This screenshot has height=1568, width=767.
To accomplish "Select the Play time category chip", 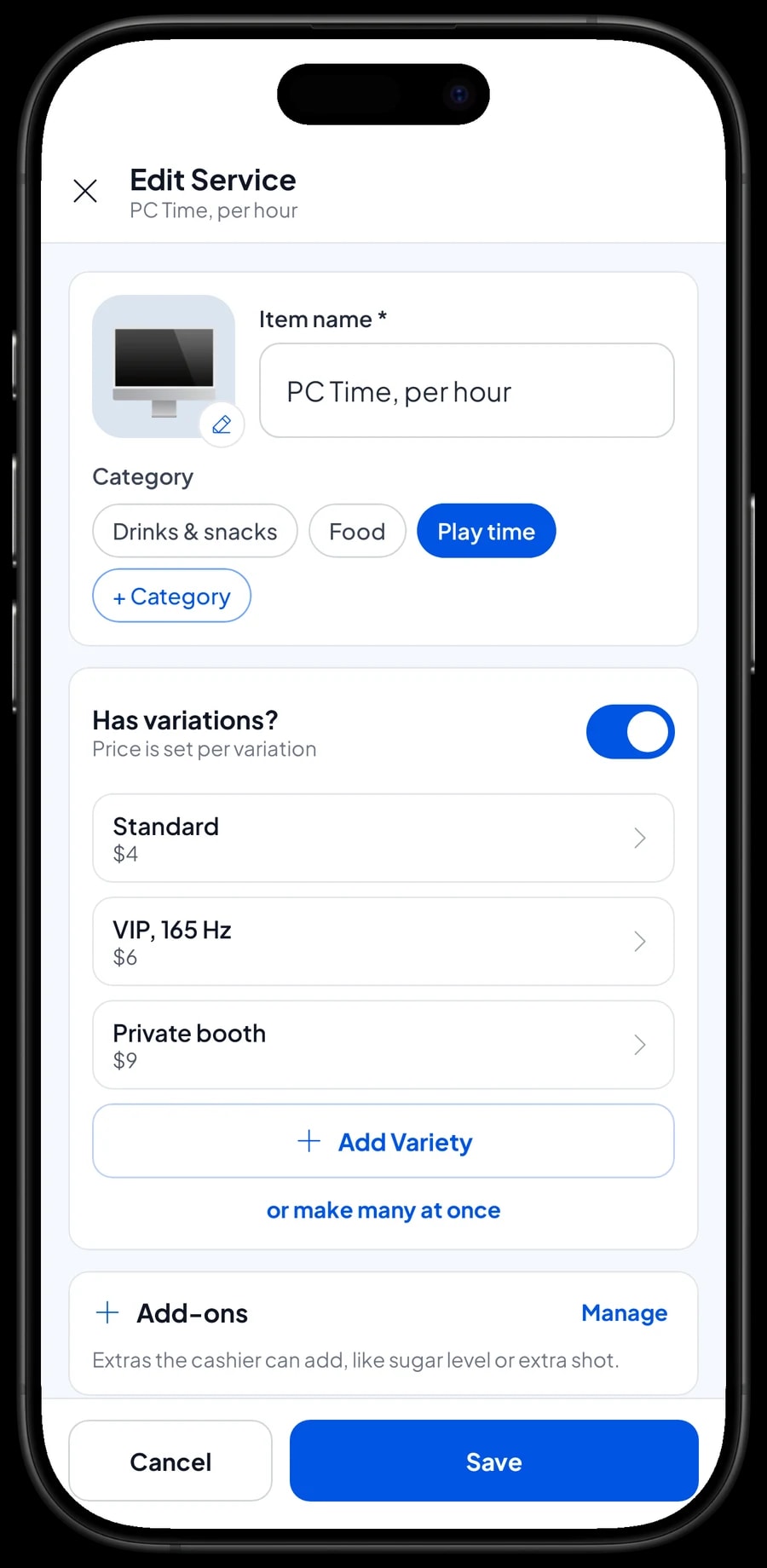I will (487, 531).
